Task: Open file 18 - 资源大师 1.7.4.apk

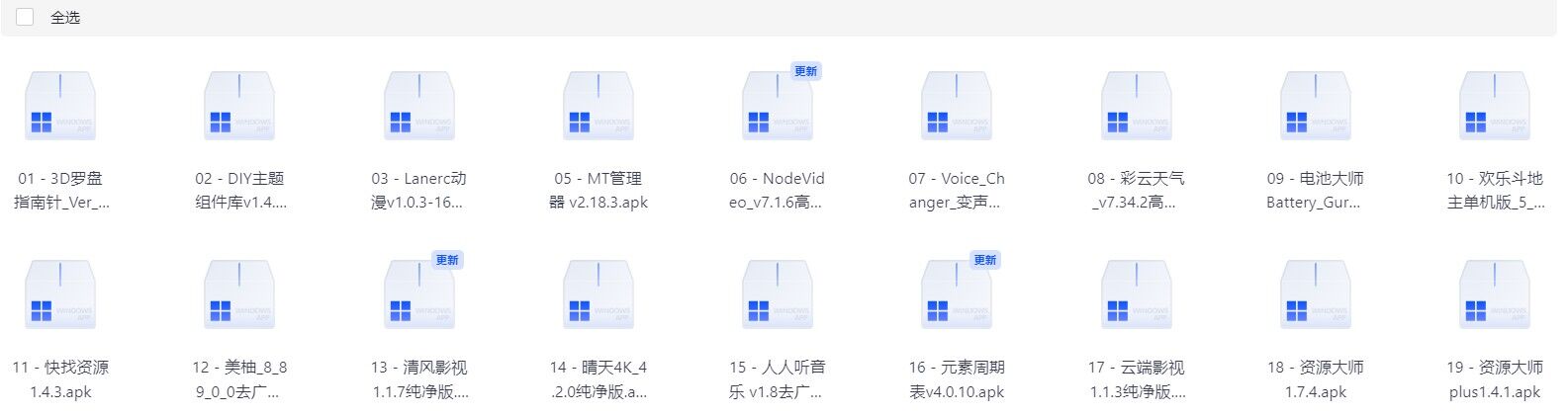Action: (1315, 295)
